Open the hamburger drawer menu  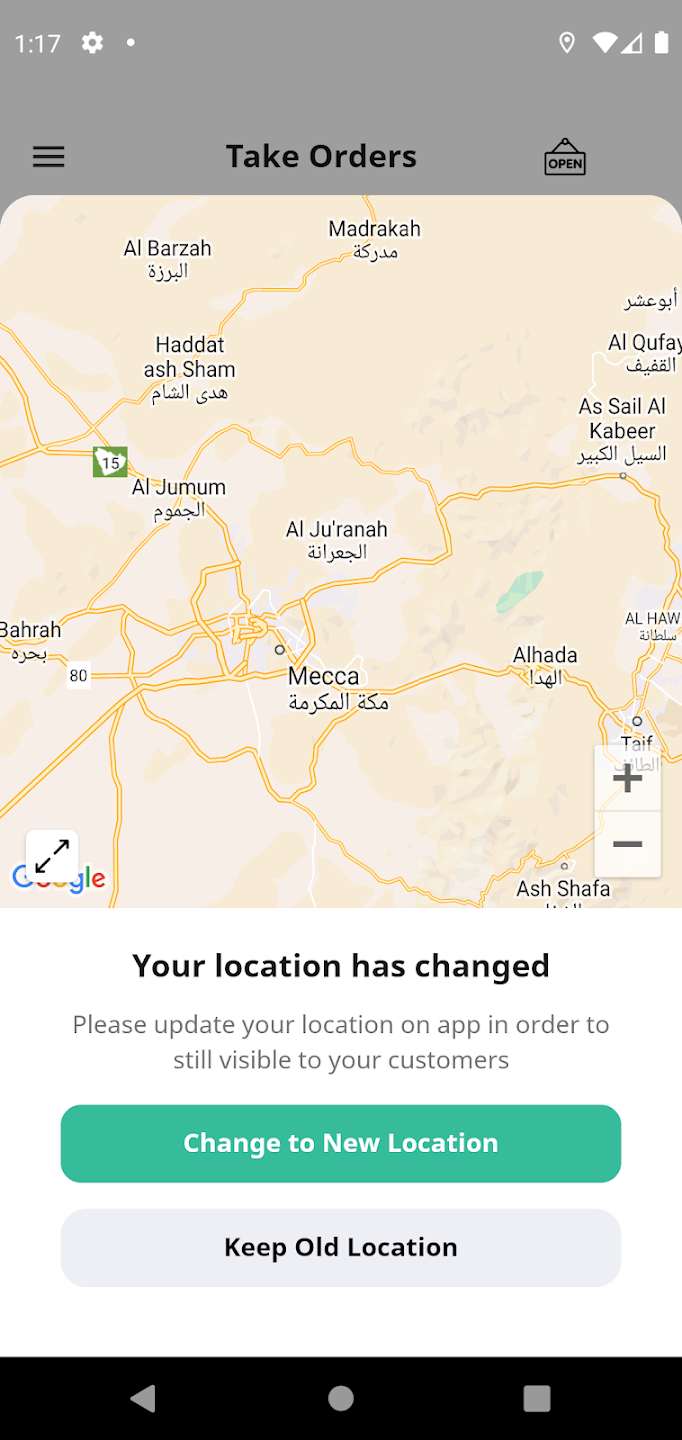point(48,157)
